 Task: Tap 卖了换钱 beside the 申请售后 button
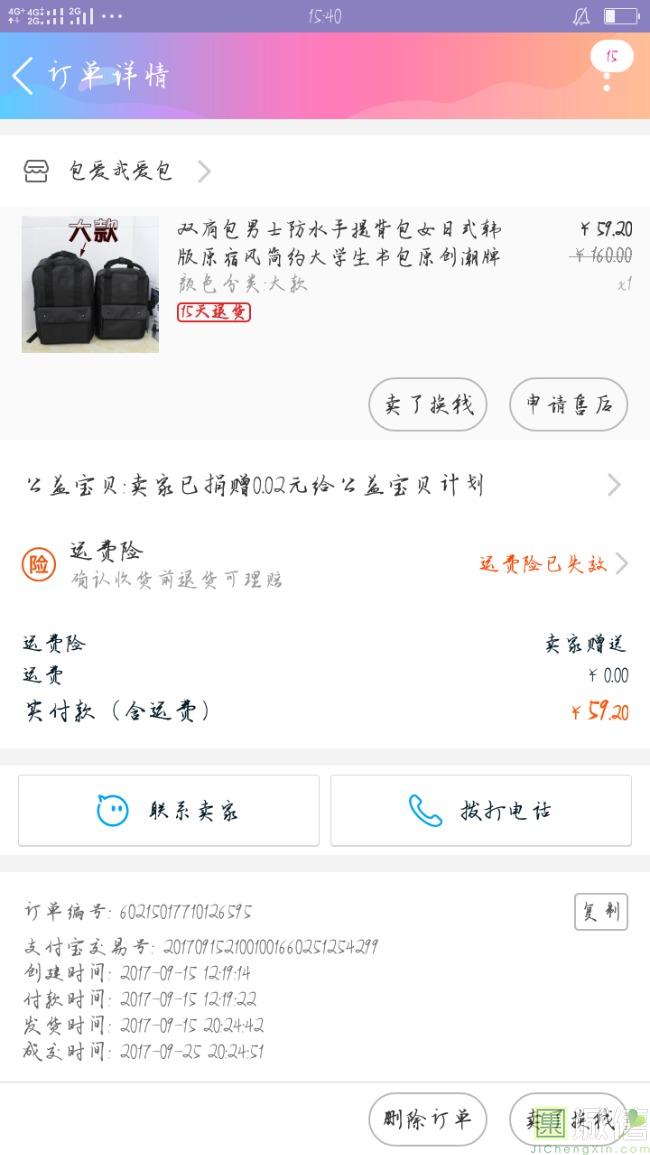click(x=428, y=404)
